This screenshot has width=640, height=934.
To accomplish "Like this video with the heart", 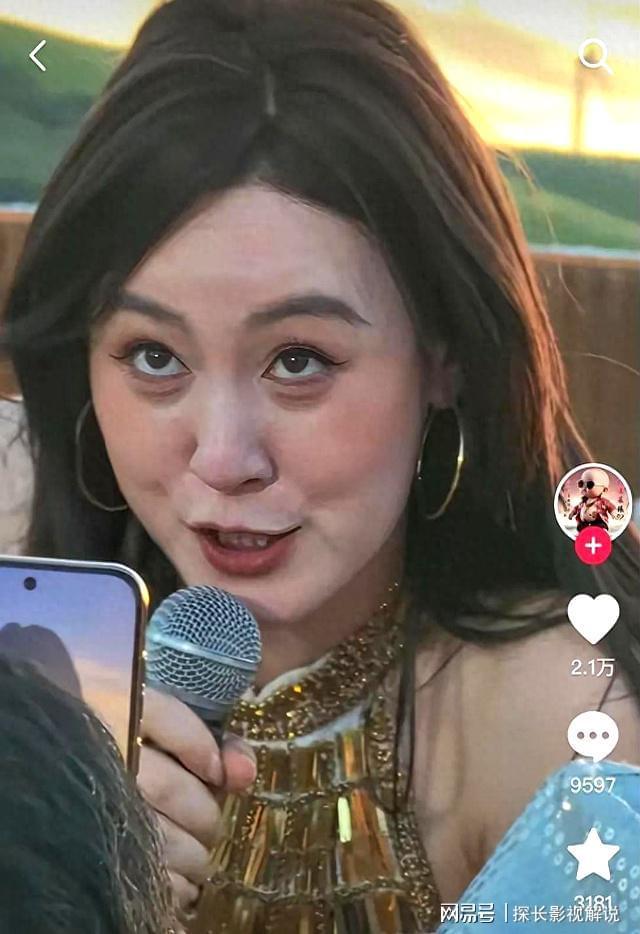I will coord(593,619).
